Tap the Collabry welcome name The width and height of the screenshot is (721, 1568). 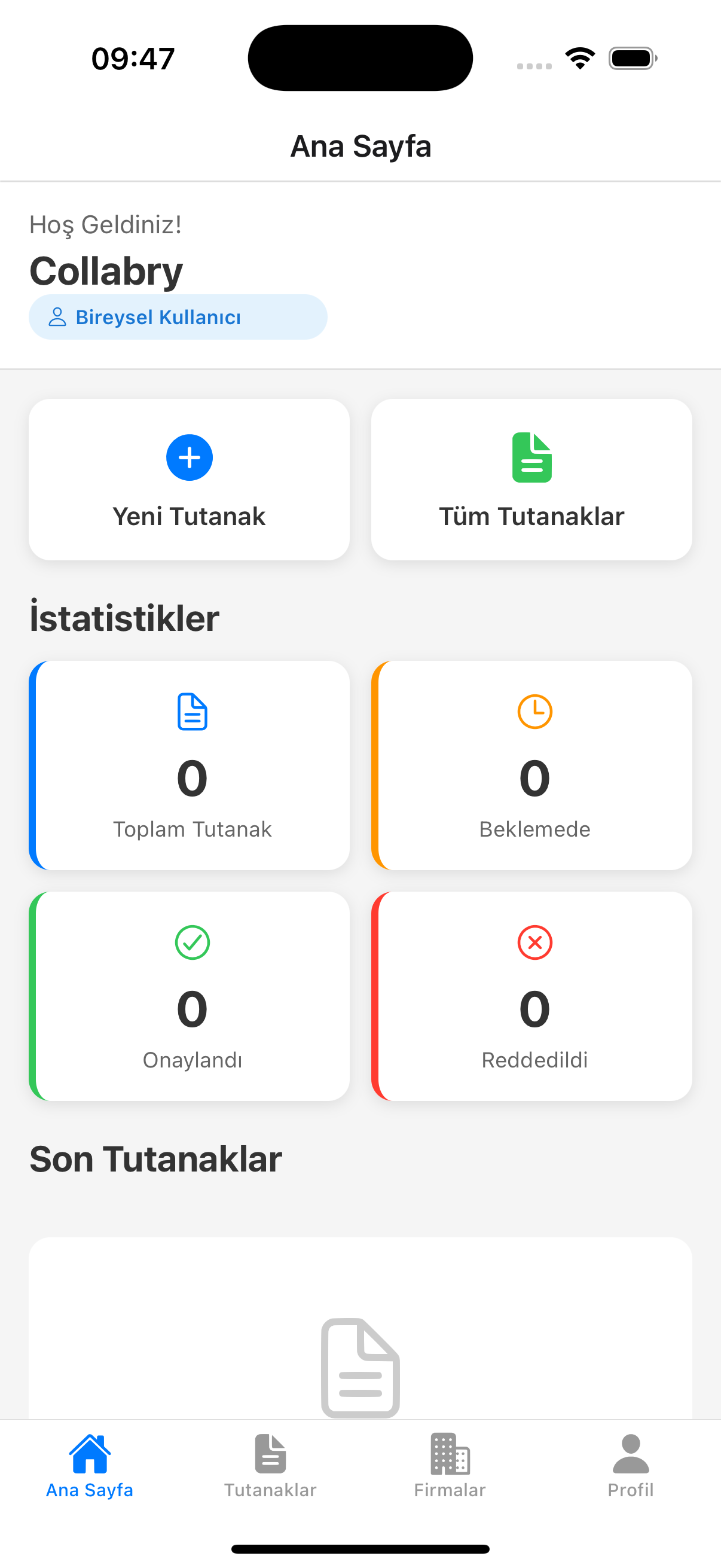click(x=106, y=270)
